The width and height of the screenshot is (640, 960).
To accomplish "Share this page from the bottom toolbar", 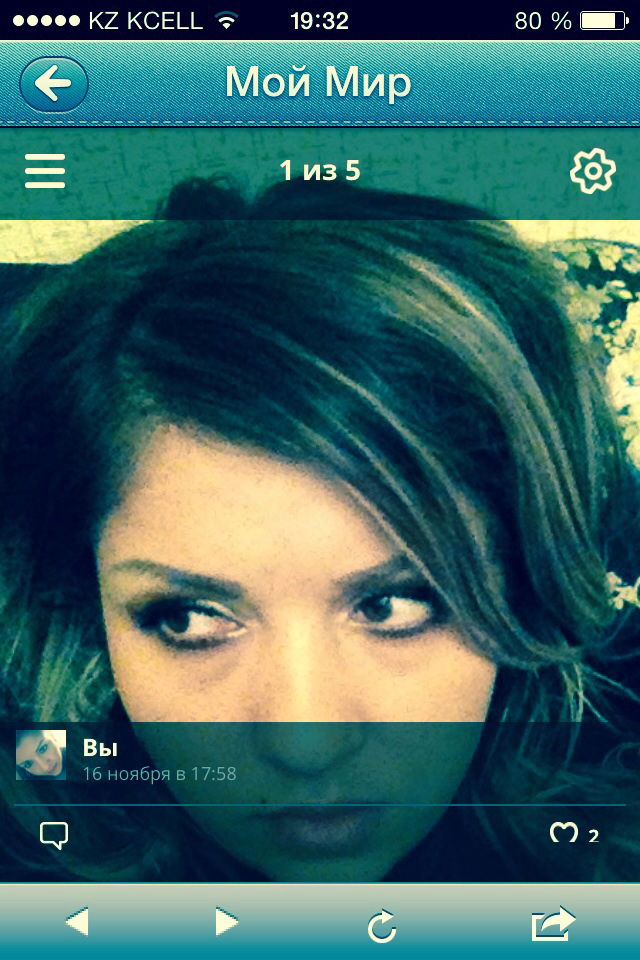I will click(553, 922).
